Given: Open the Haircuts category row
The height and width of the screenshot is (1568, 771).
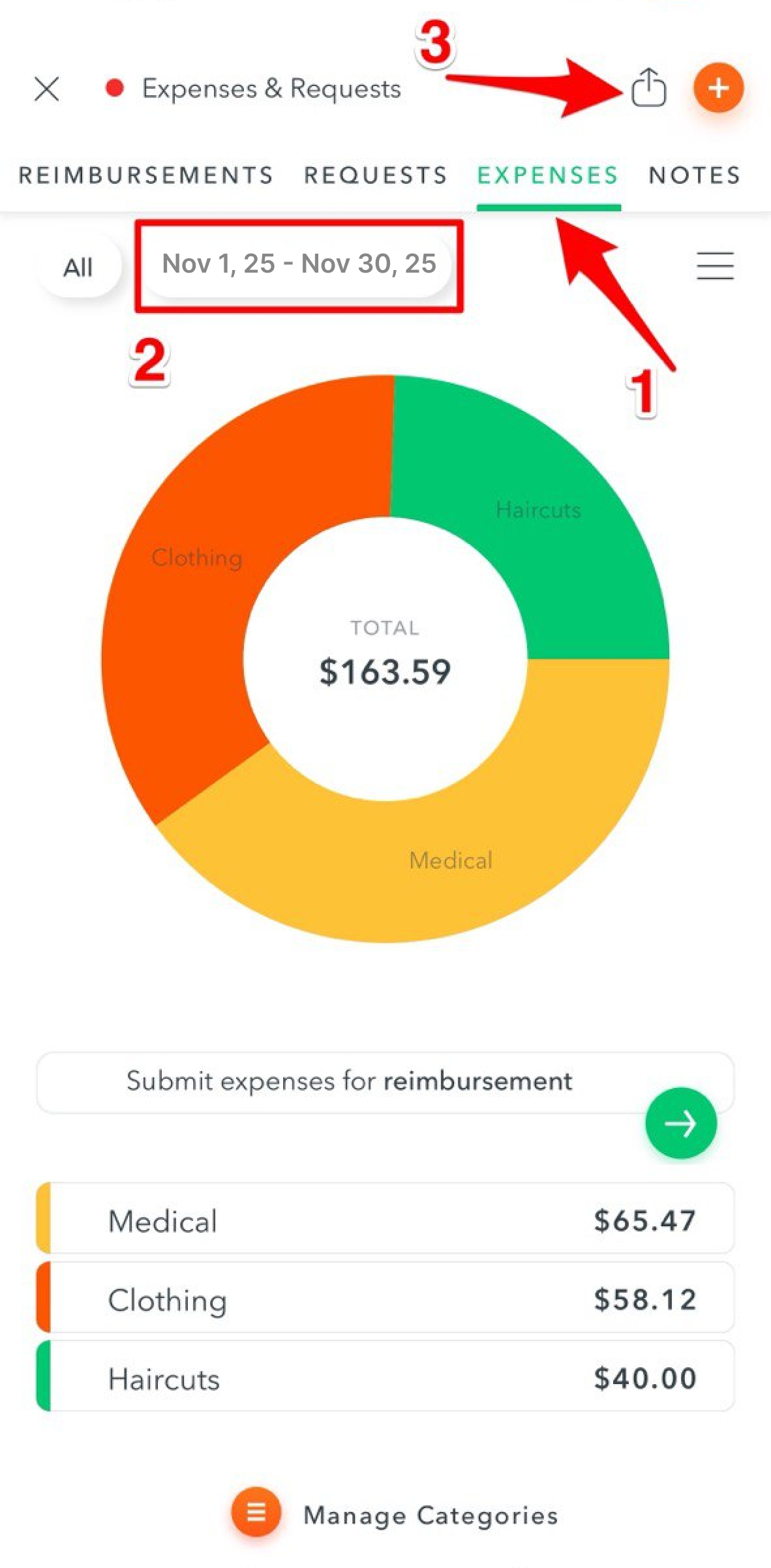Looking at the screenshot, I should [385, 1376].
